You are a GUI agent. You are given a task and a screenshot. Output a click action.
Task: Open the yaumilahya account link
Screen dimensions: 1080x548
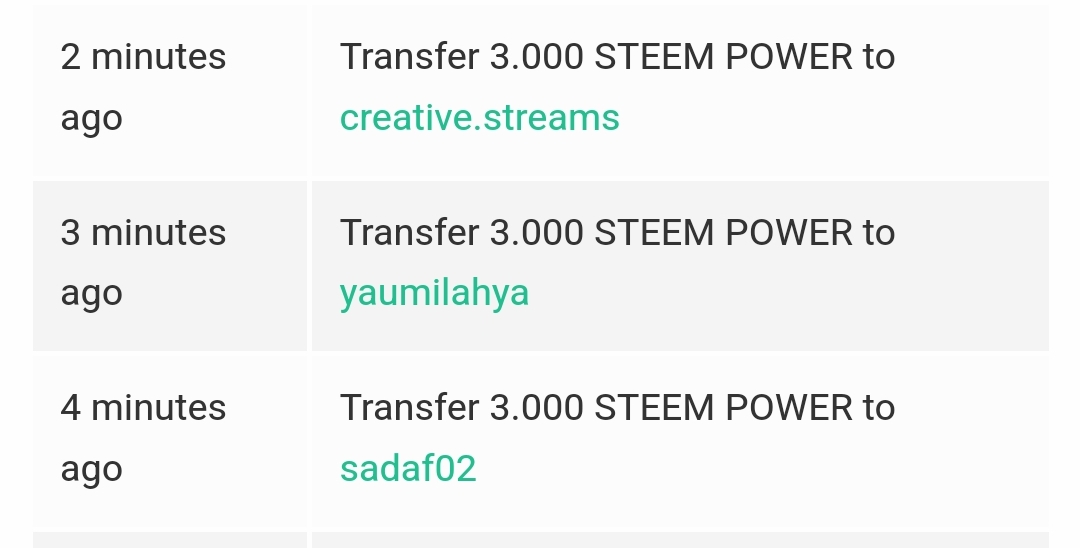pos(434,293)
